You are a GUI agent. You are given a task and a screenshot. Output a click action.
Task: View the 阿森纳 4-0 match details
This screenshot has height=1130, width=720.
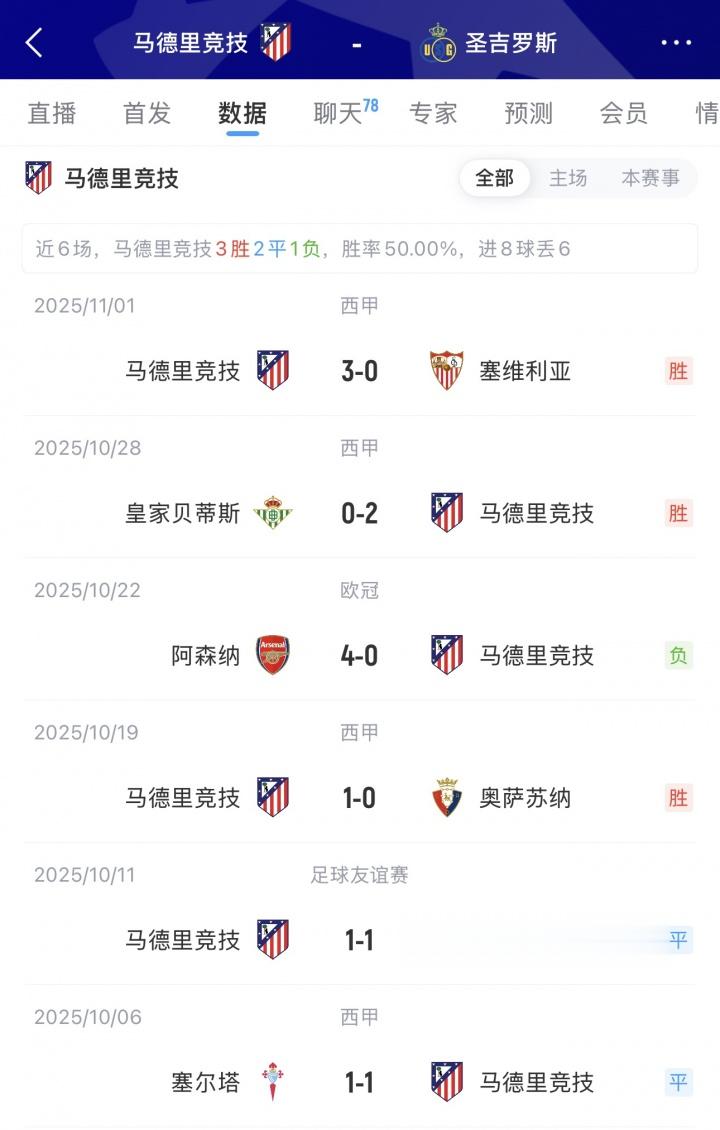(359, 656)
